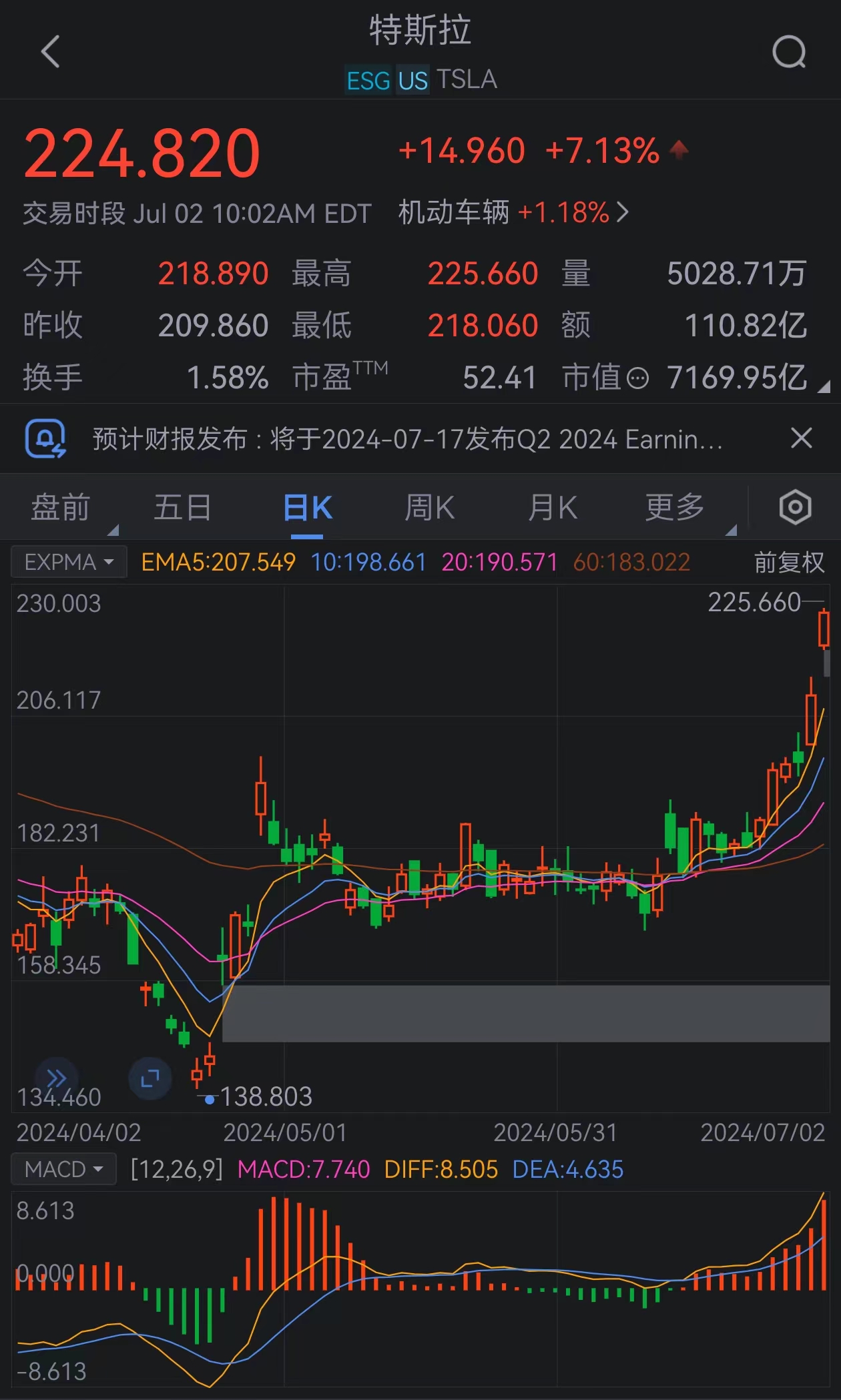
Task: Switch to the 周K chart tab
Action: coord(429,508)
